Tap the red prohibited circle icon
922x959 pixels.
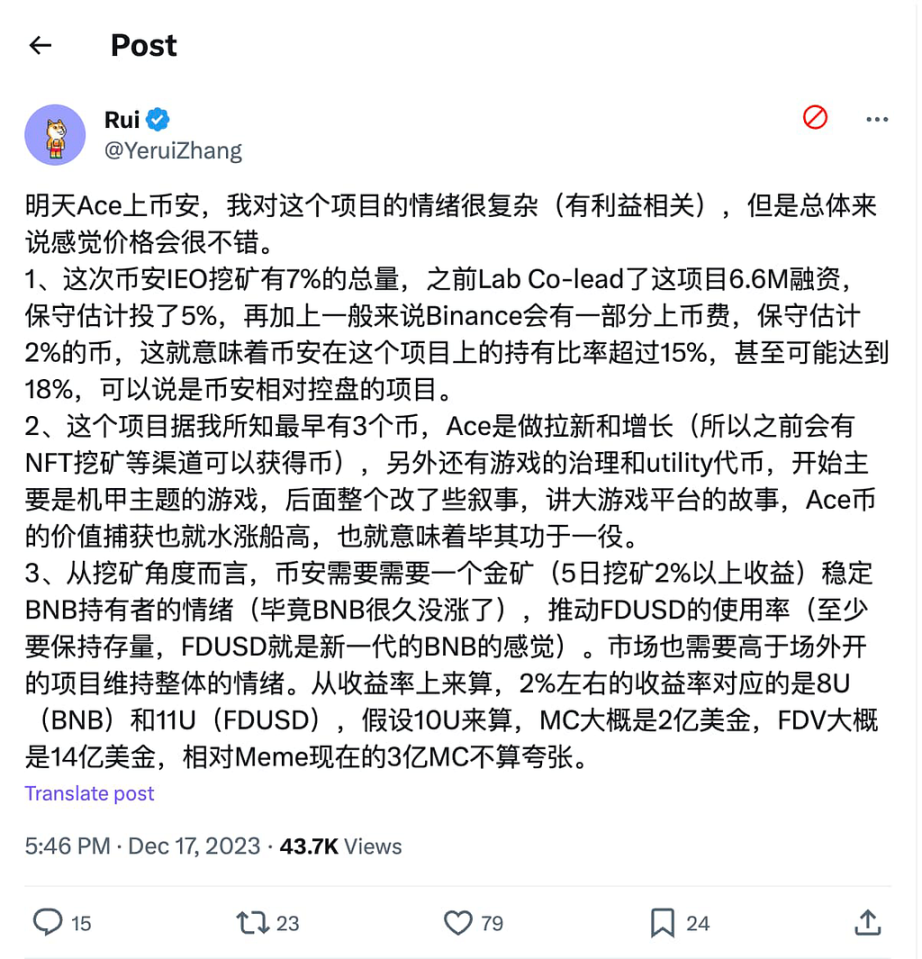point(815,118)
